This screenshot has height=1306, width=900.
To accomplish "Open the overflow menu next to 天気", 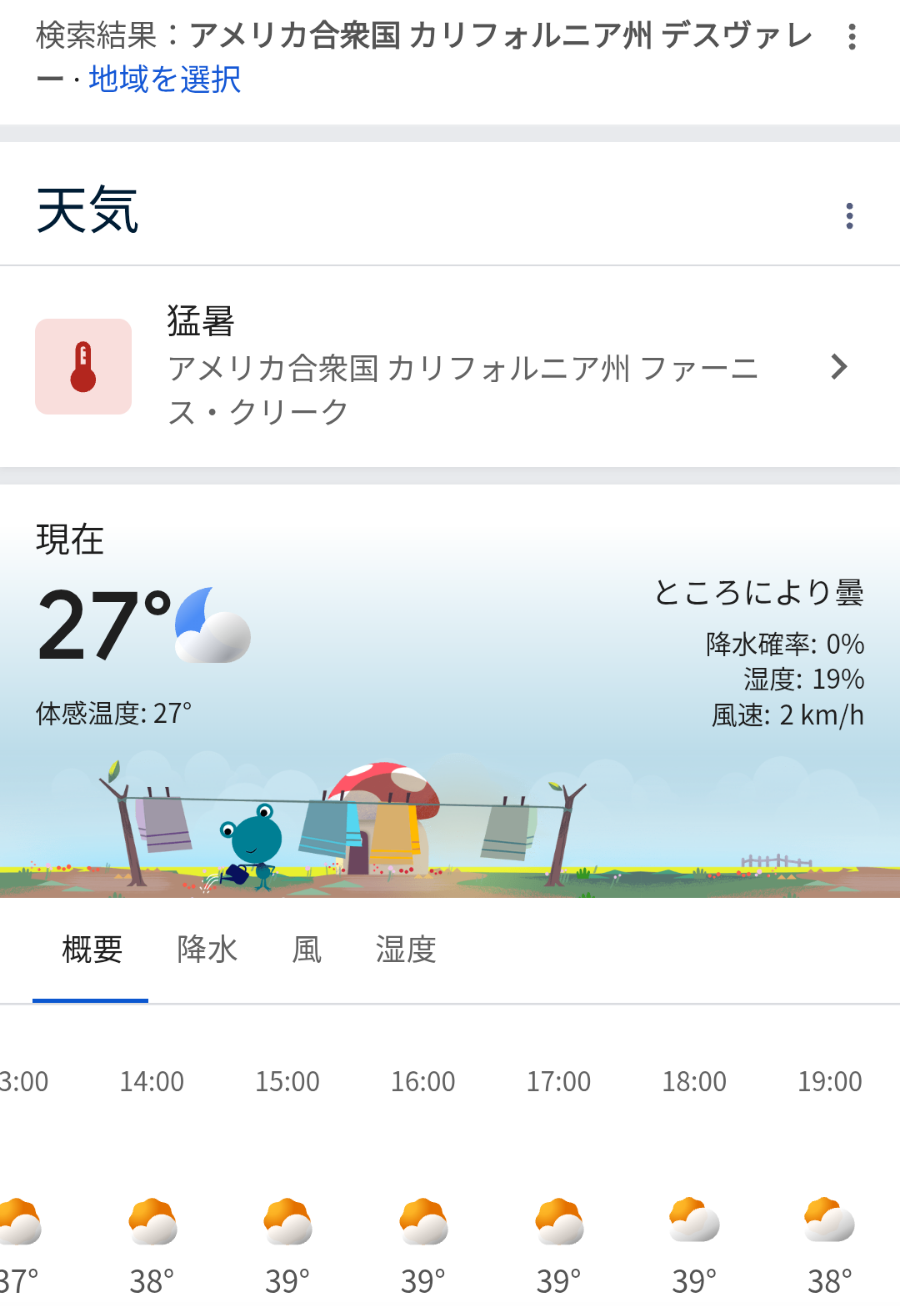I will (x=849, y=216).
